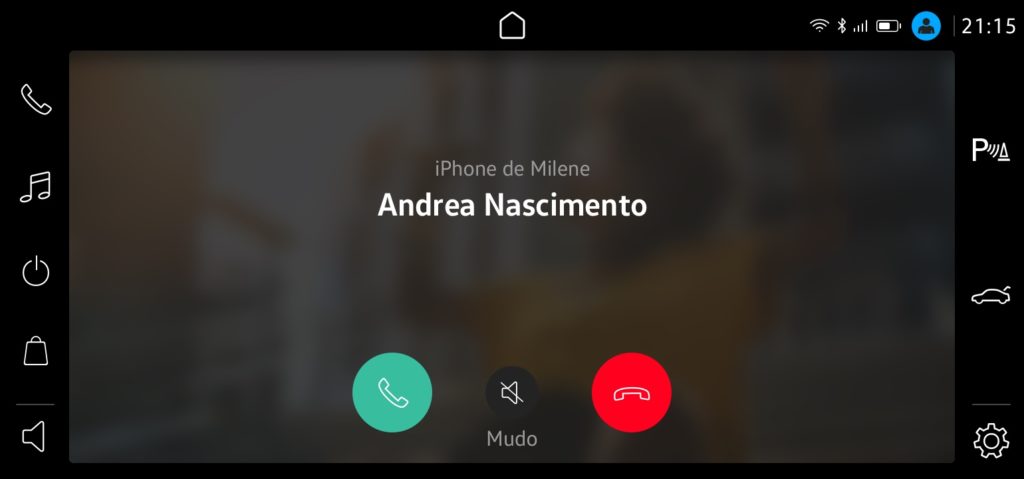
Task: Open the shopping bag store
Action: coord(35,351)
